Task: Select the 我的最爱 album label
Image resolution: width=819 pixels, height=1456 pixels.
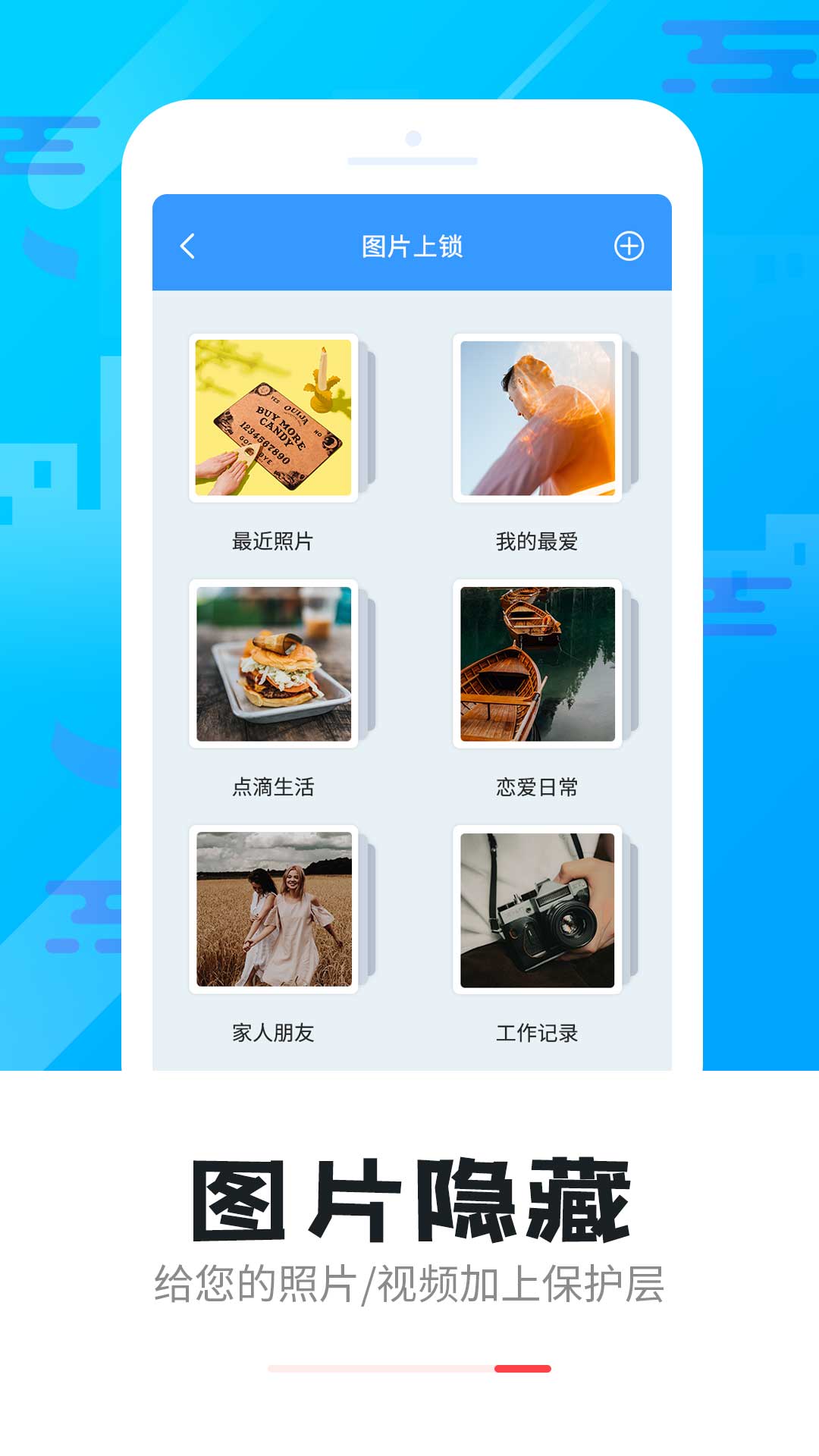Action: click(x=536, y=540)
